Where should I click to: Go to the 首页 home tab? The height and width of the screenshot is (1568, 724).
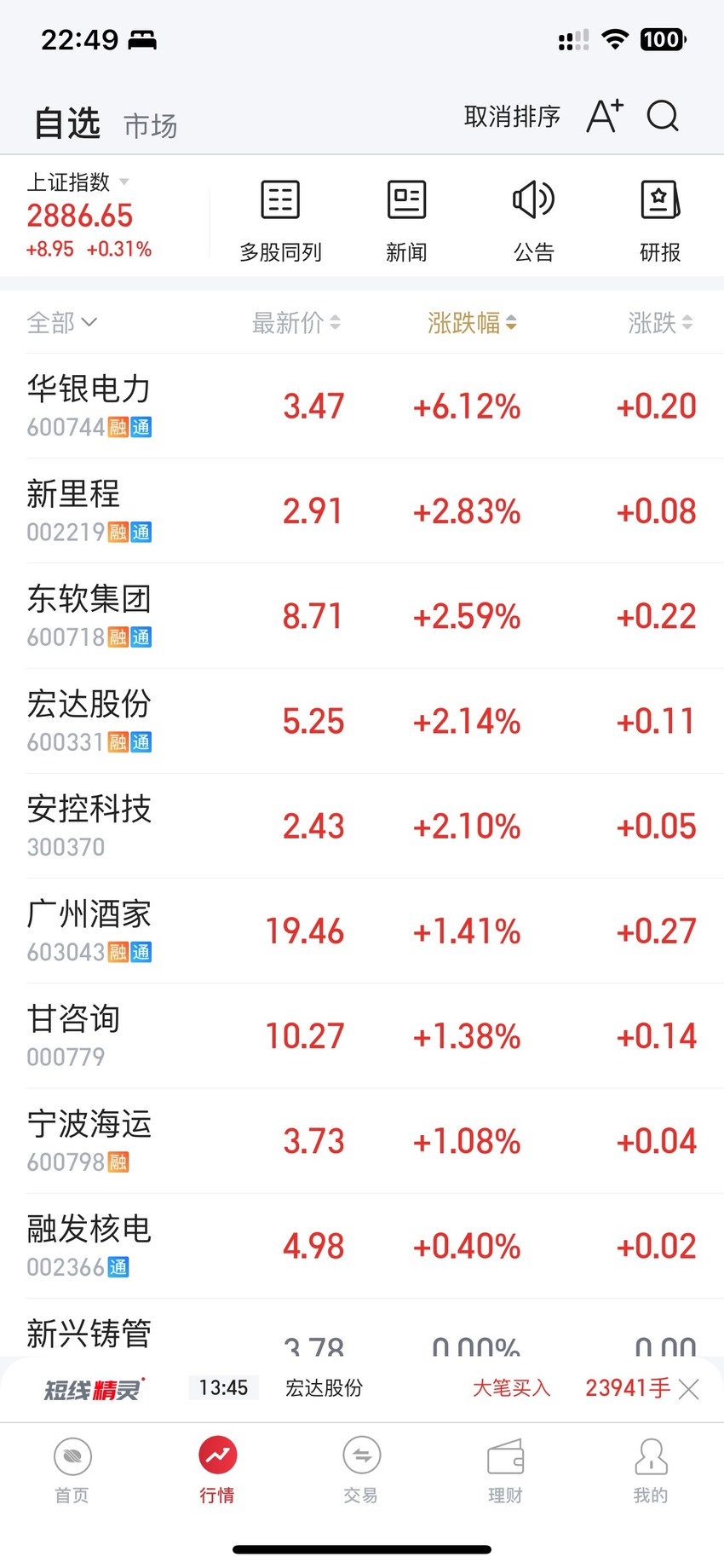point(72,1472)
